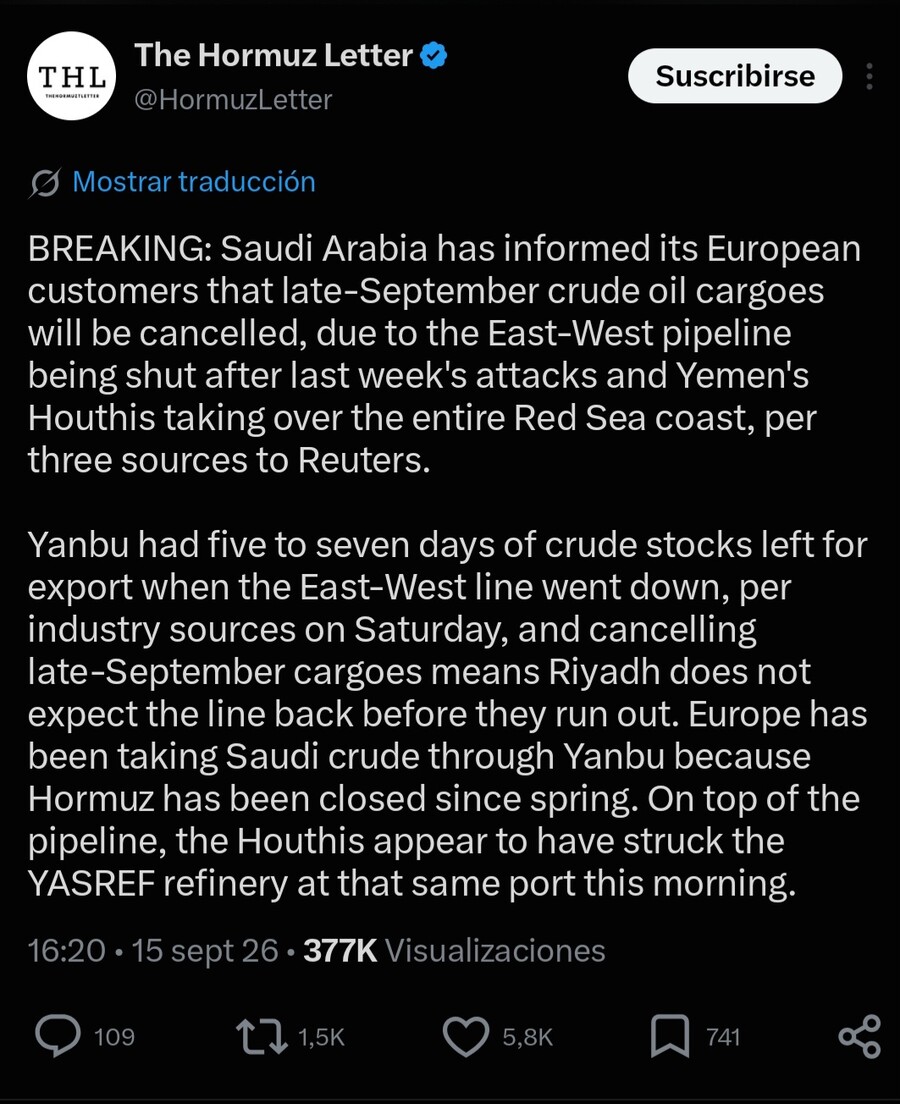Share the post via share icon
The height and width of the screenshot is (1104, 900).
(x=860, y=1036)
